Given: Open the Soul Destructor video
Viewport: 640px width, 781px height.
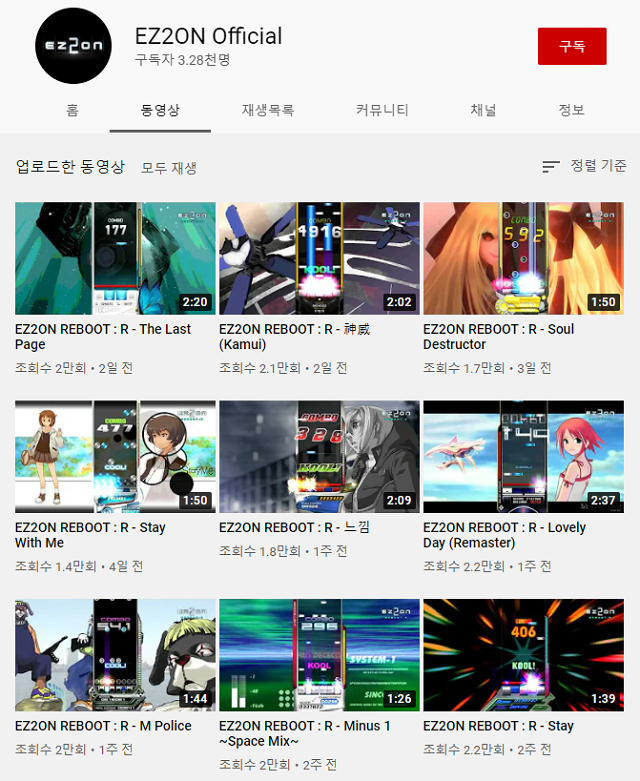Looking at the screenshot, I should [523, 258].
